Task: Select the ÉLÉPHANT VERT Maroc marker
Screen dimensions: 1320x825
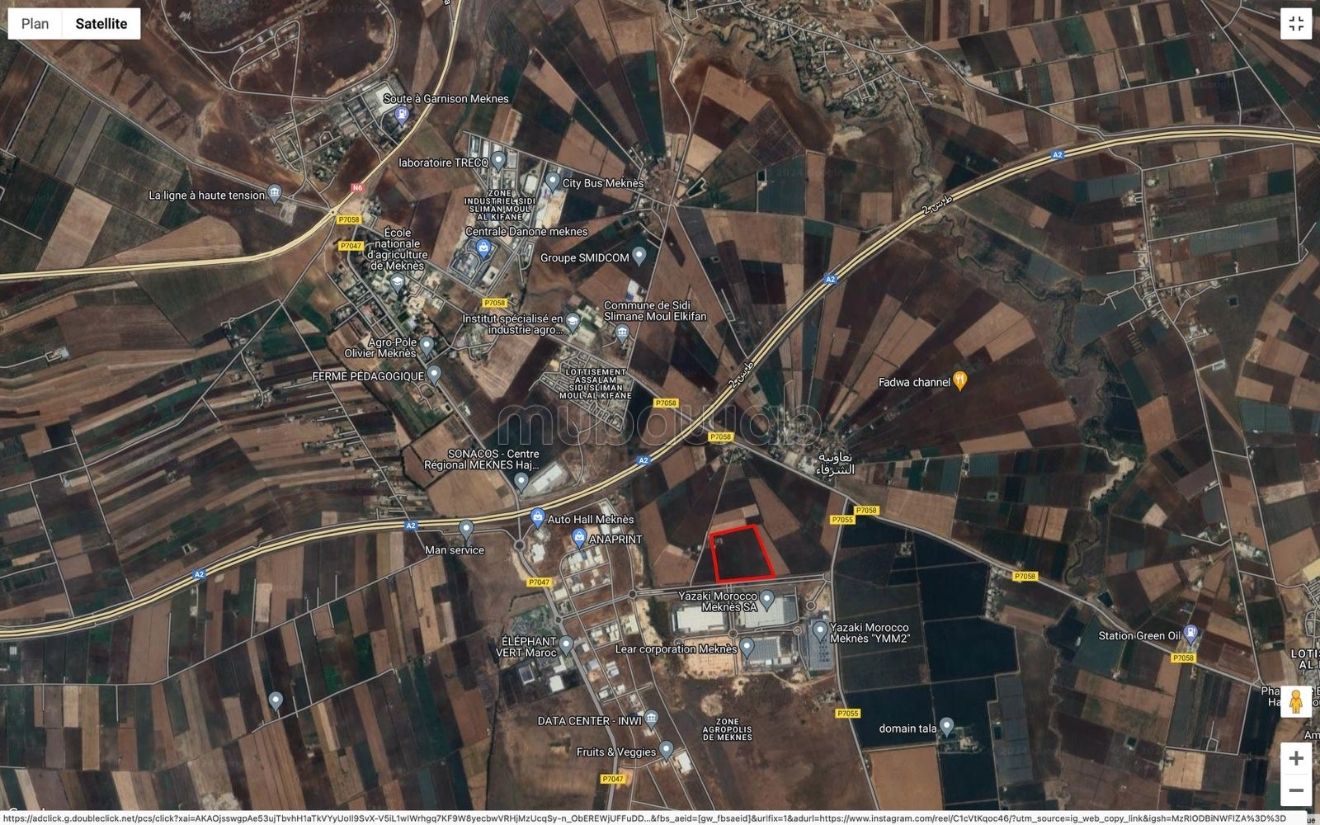Action: tap(566, 645)
